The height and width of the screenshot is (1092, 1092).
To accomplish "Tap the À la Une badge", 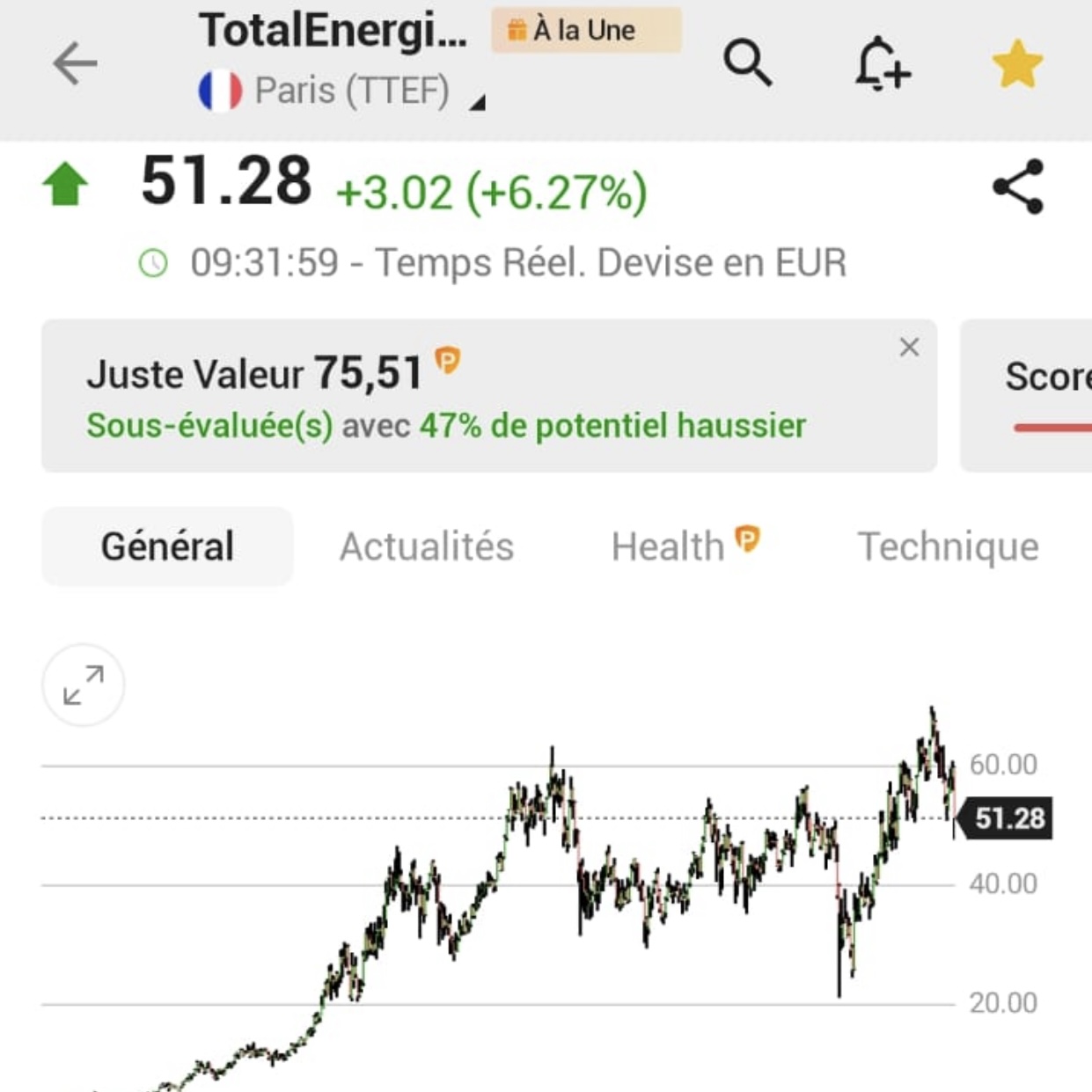I will click(x=585, y=31).
